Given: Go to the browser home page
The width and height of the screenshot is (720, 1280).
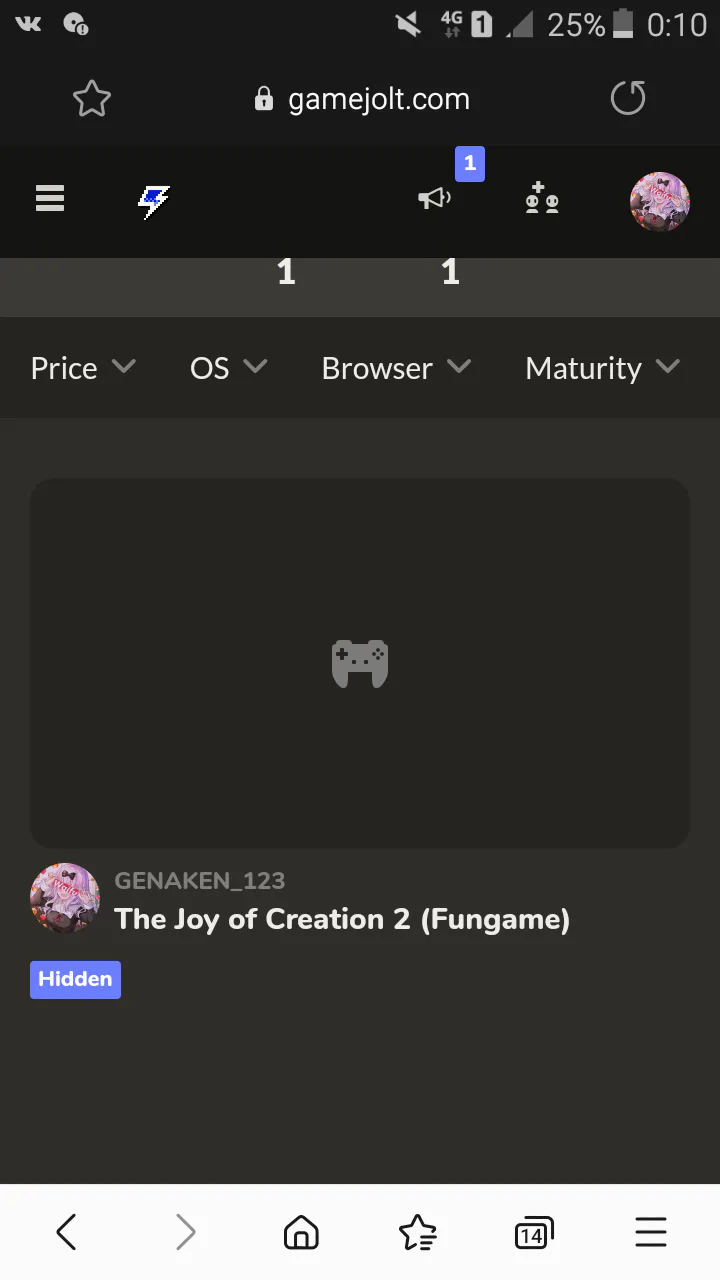Looking at the screenshot, I should tap(301, 1232).
